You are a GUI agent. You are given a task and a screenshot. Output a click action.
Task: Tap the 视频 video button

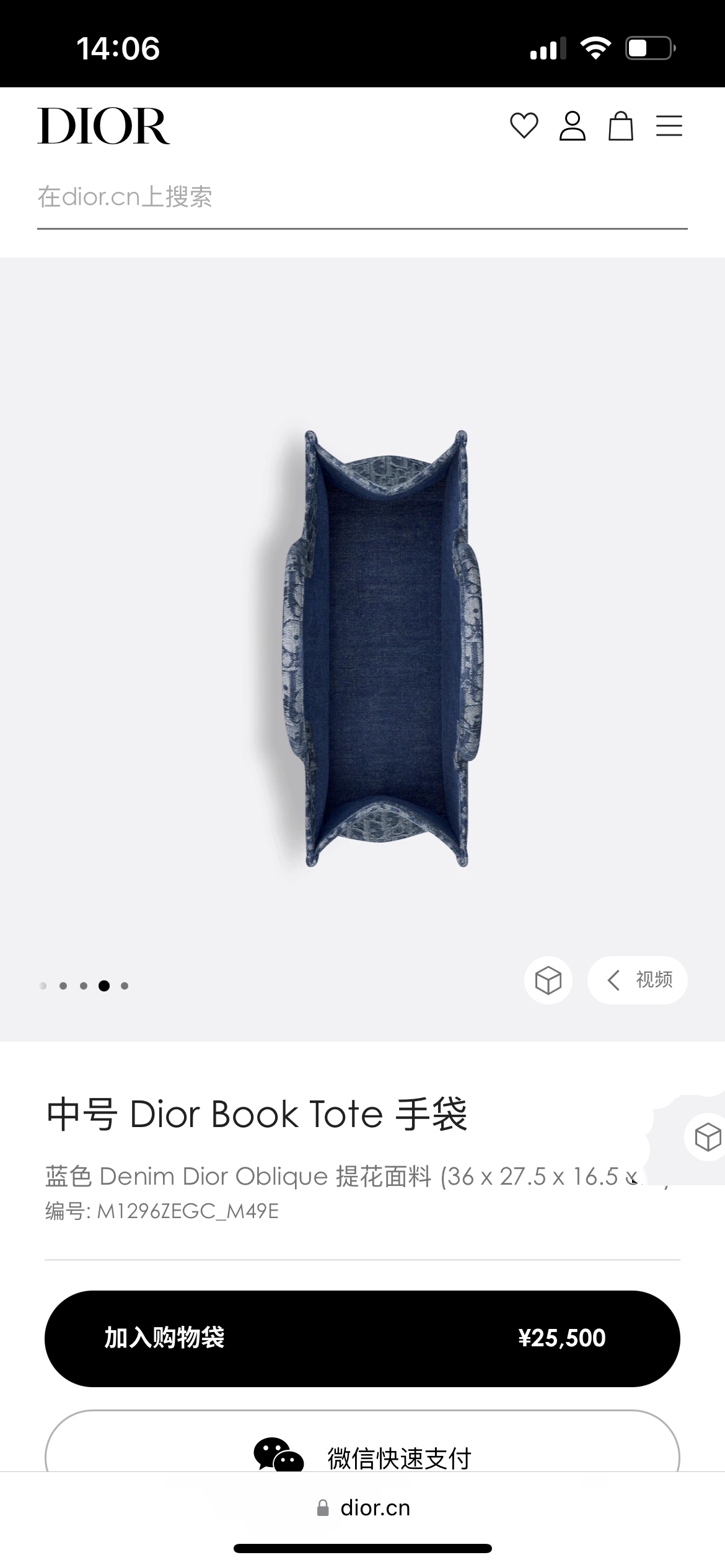[x=638, y=980]
